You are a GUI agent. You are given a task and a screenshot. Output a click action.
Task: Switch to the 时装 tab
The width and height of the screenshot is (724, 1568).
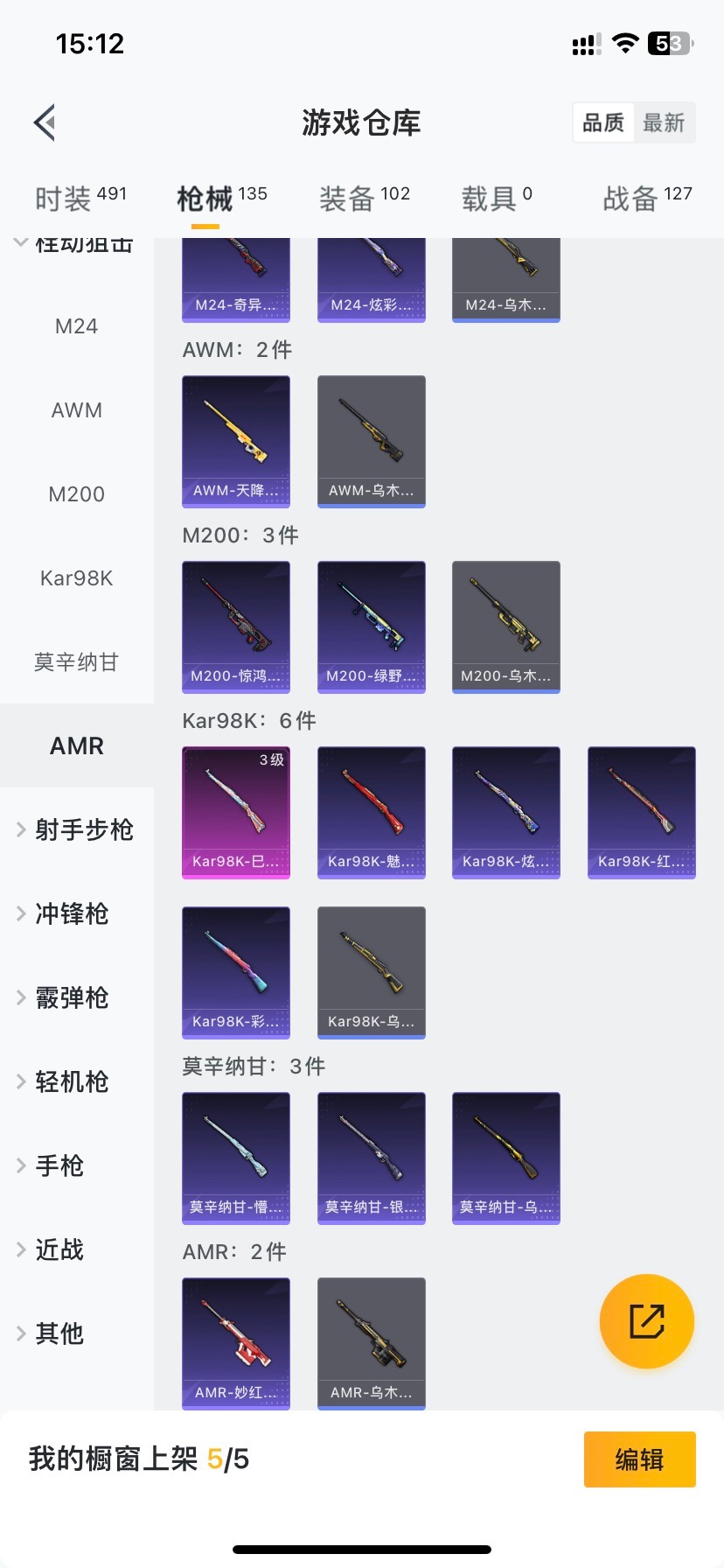pos(80,199)
